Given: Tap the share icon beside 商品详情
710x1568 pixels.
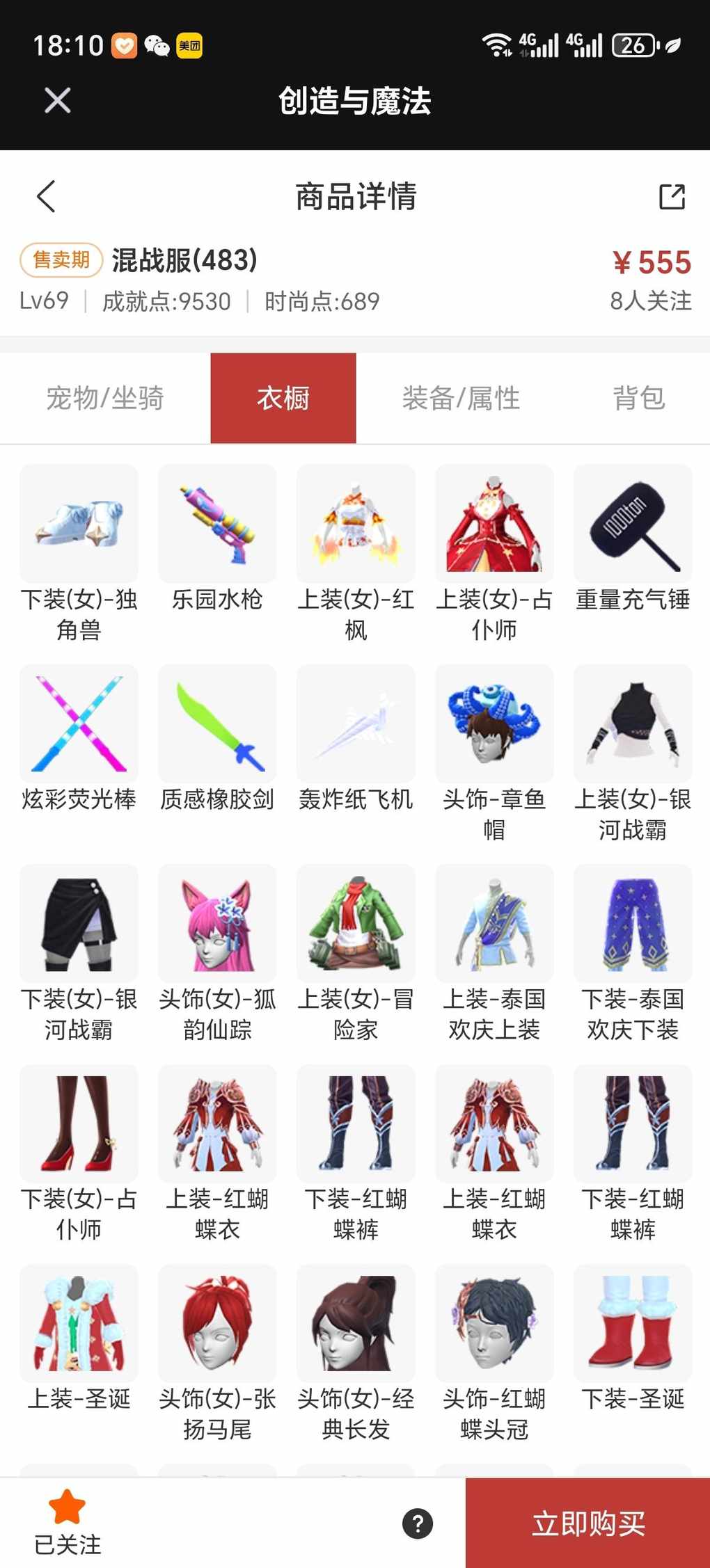Looking at the screenshot, I should click(672, 197).
